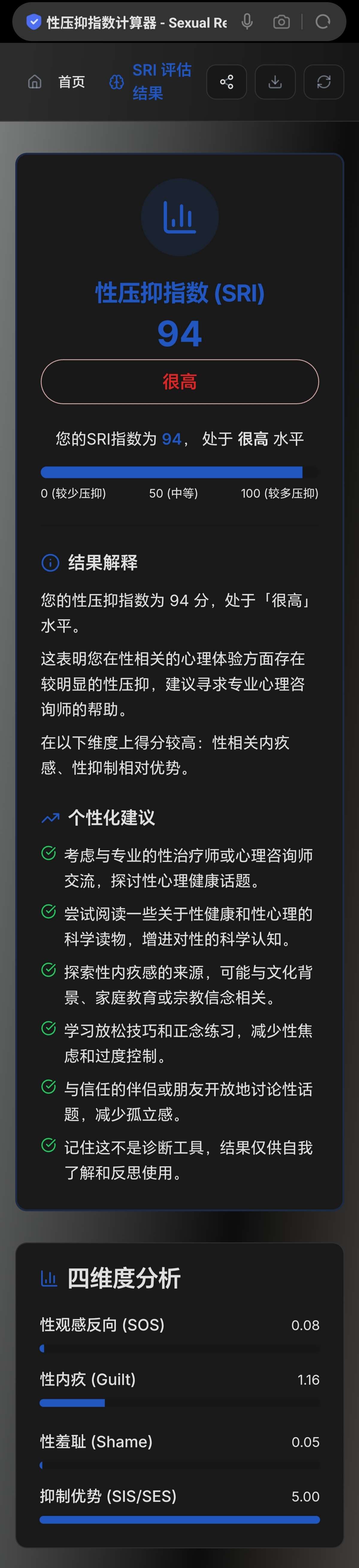This screenshot has width=359, height=1568.
Task: Download the assessment results
Action: click(x=275, y=81)
